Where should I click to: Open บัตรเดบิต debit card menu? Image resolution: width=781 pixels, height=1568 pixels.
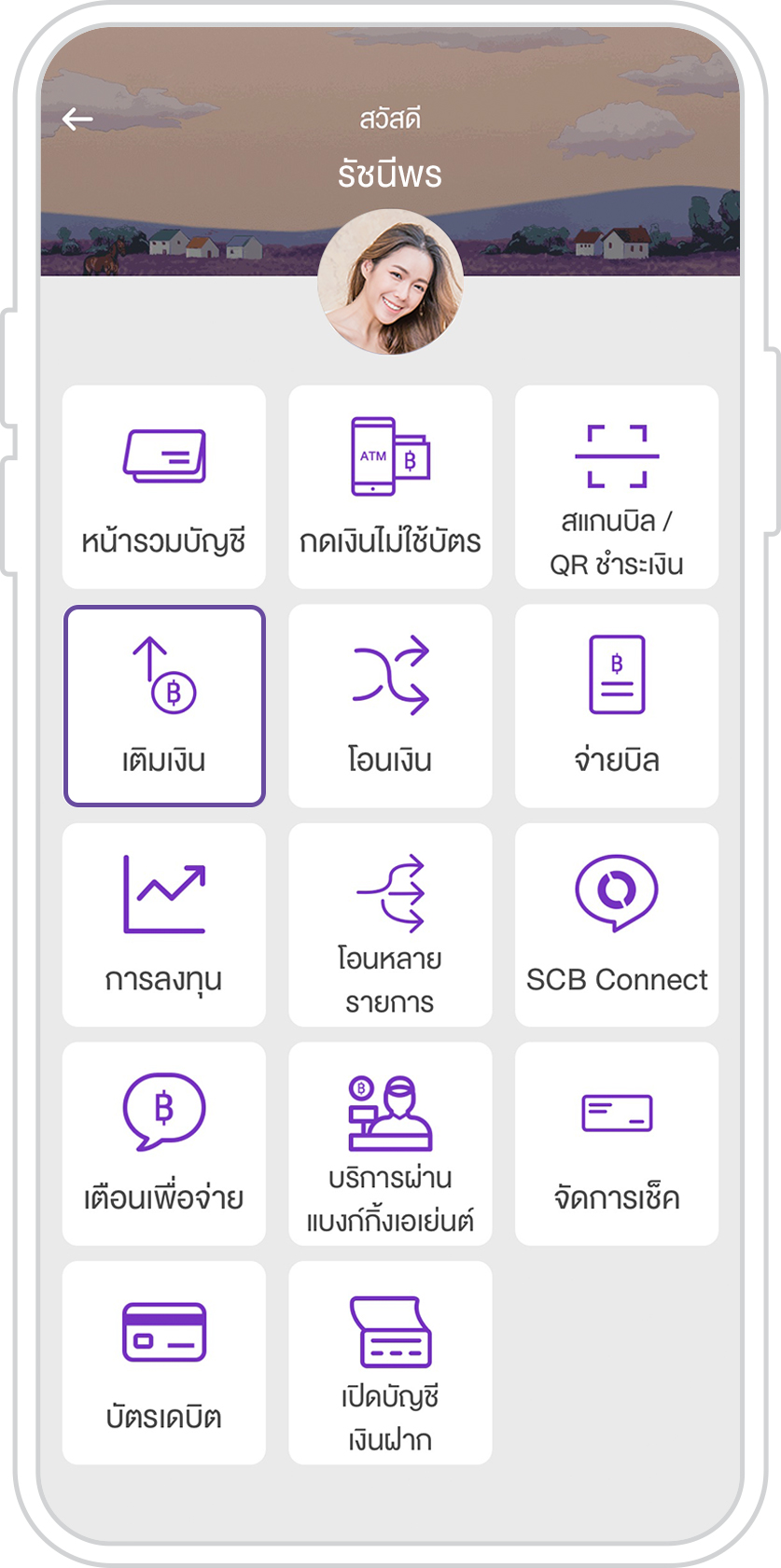[x=164, y=1363]
